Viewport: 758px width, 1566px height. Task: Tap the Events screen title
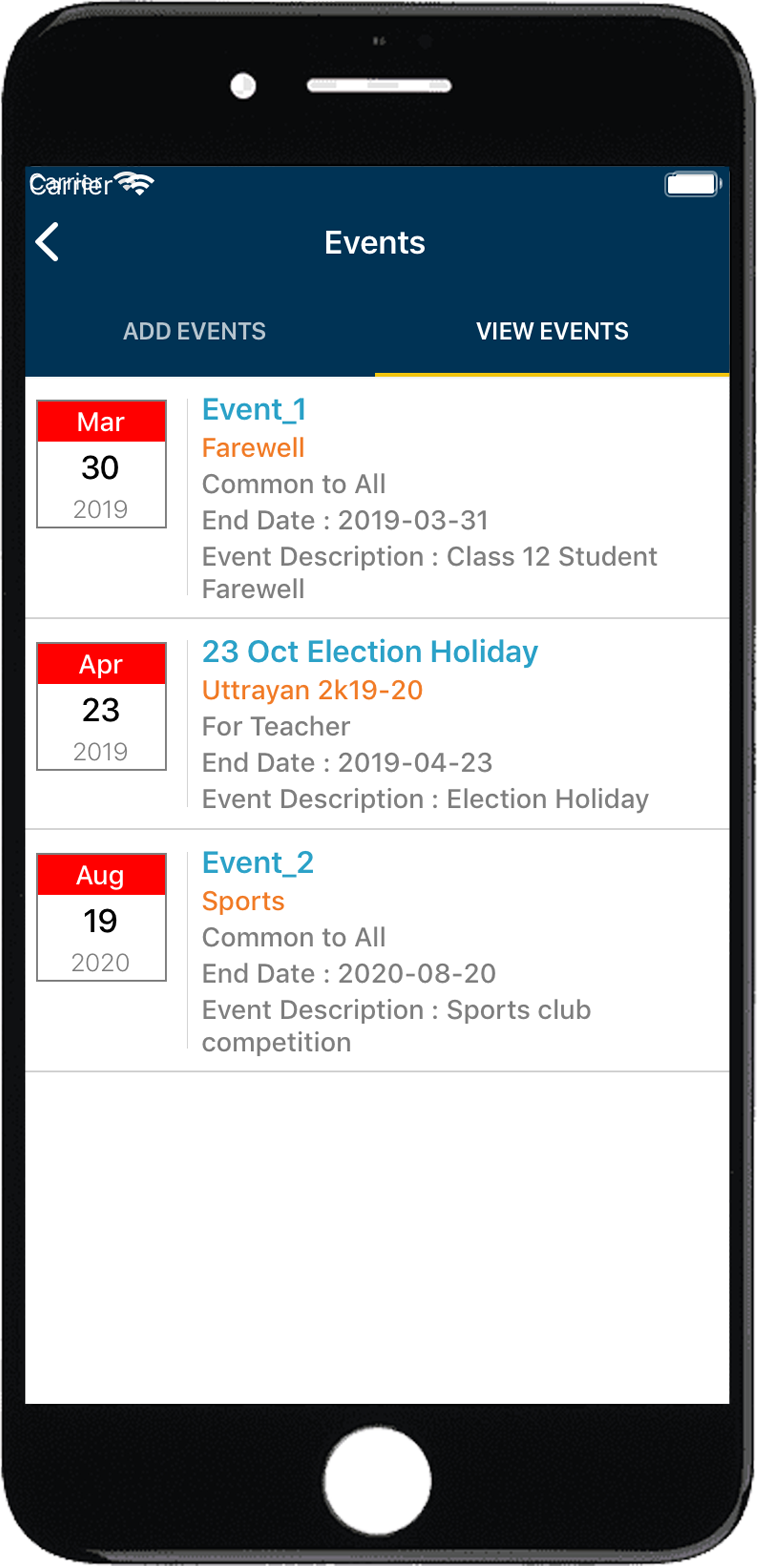[375, 242]
